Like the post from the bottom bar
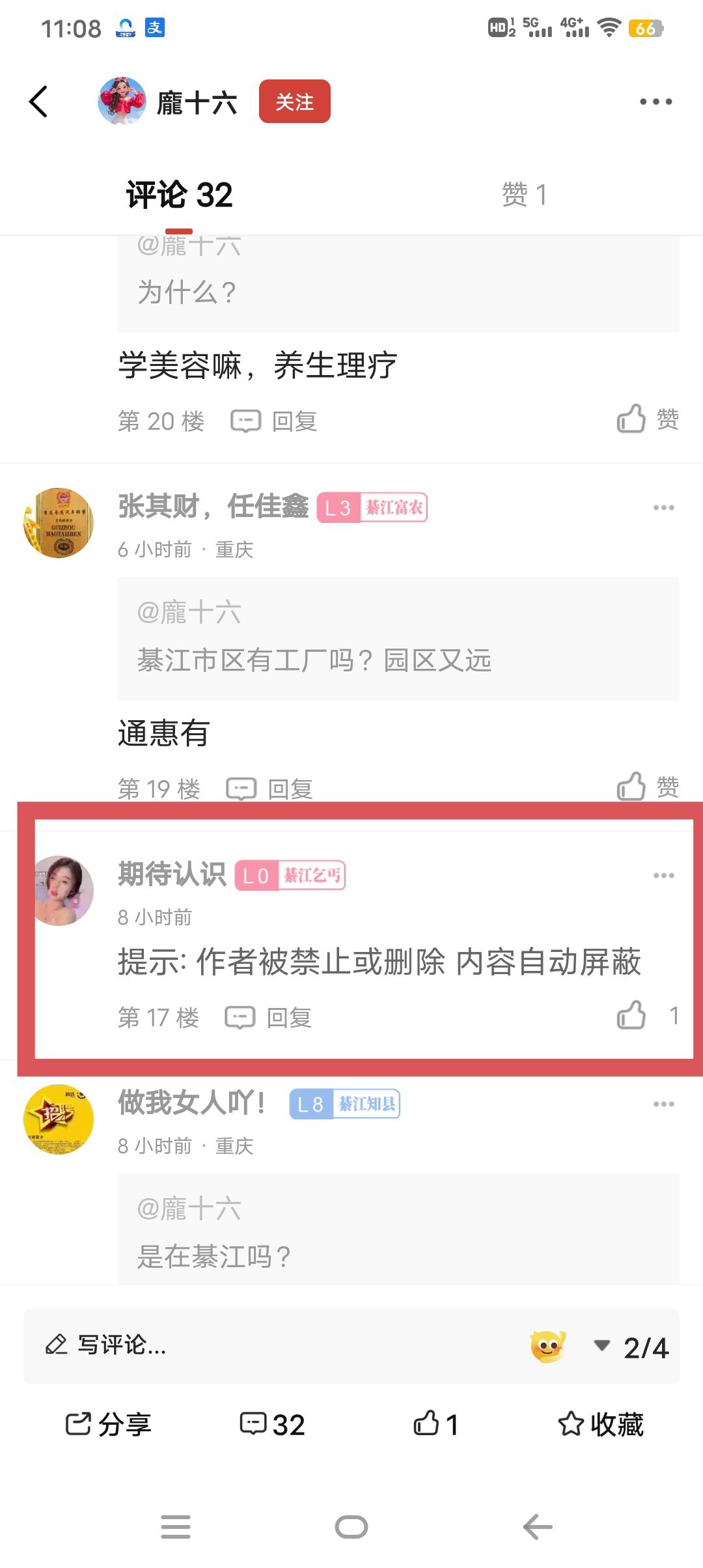 coord(436,1424)
